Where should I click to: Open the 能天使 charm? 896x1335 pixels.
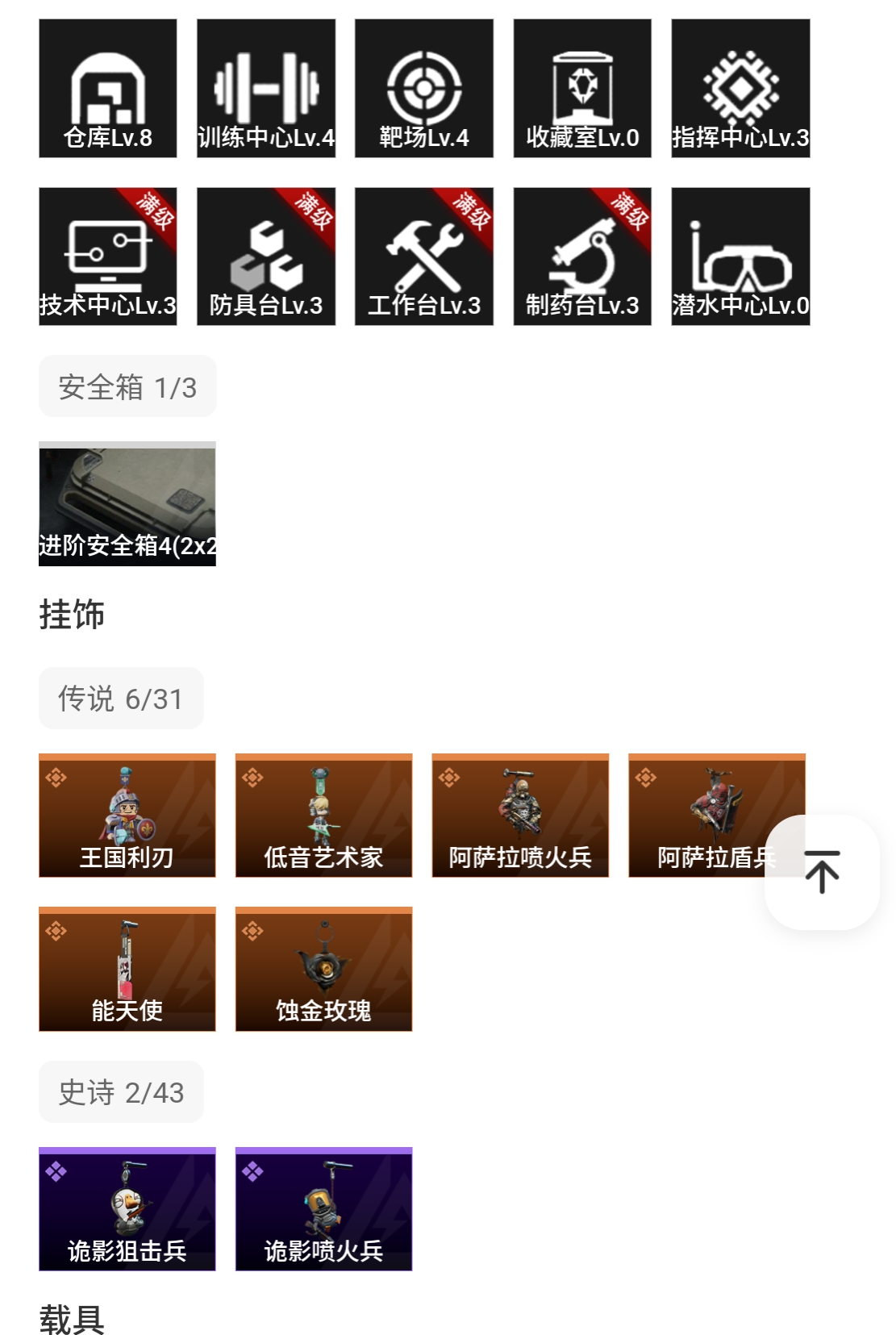127,969
